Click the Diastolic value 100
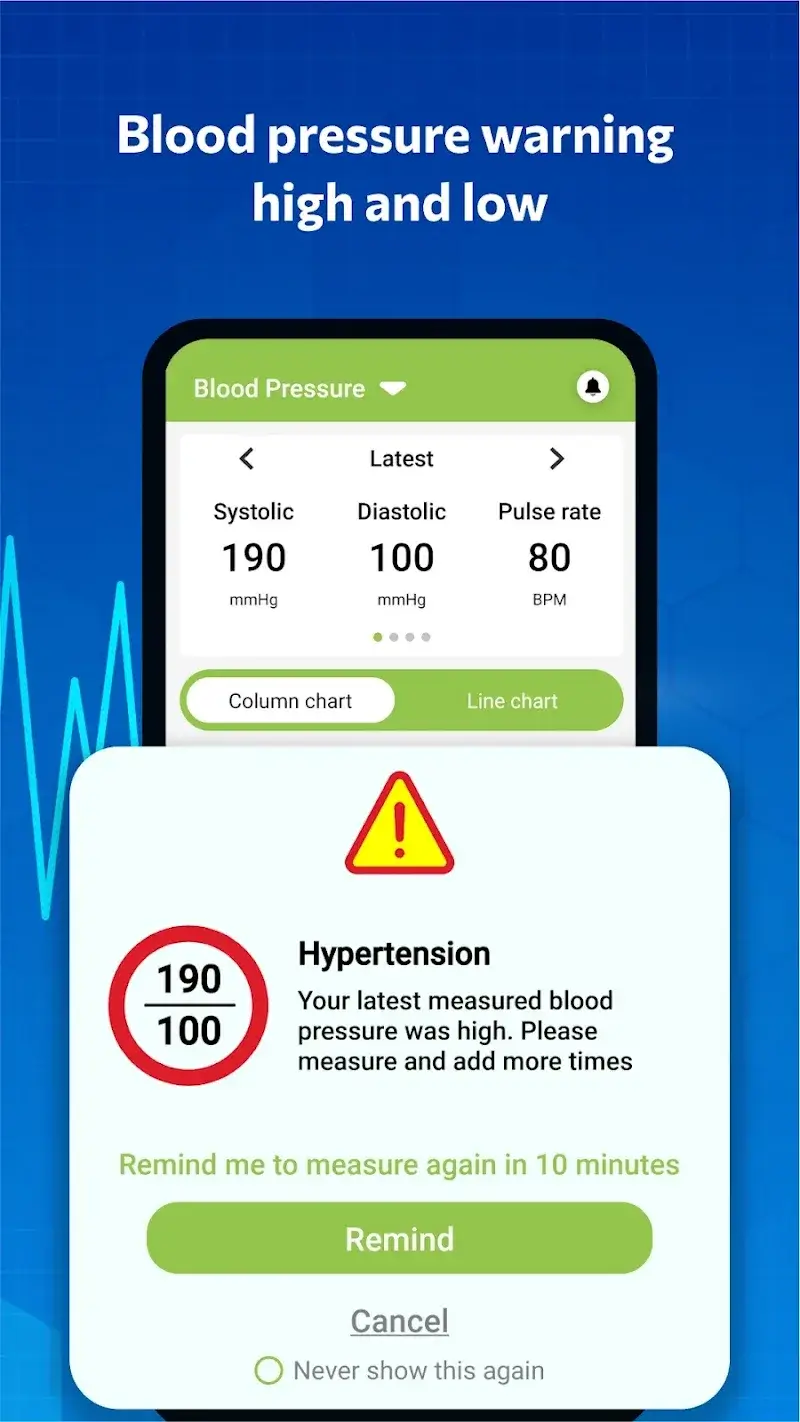The height and width of the screenshot is (1422, 800). (x=401, y=558)
